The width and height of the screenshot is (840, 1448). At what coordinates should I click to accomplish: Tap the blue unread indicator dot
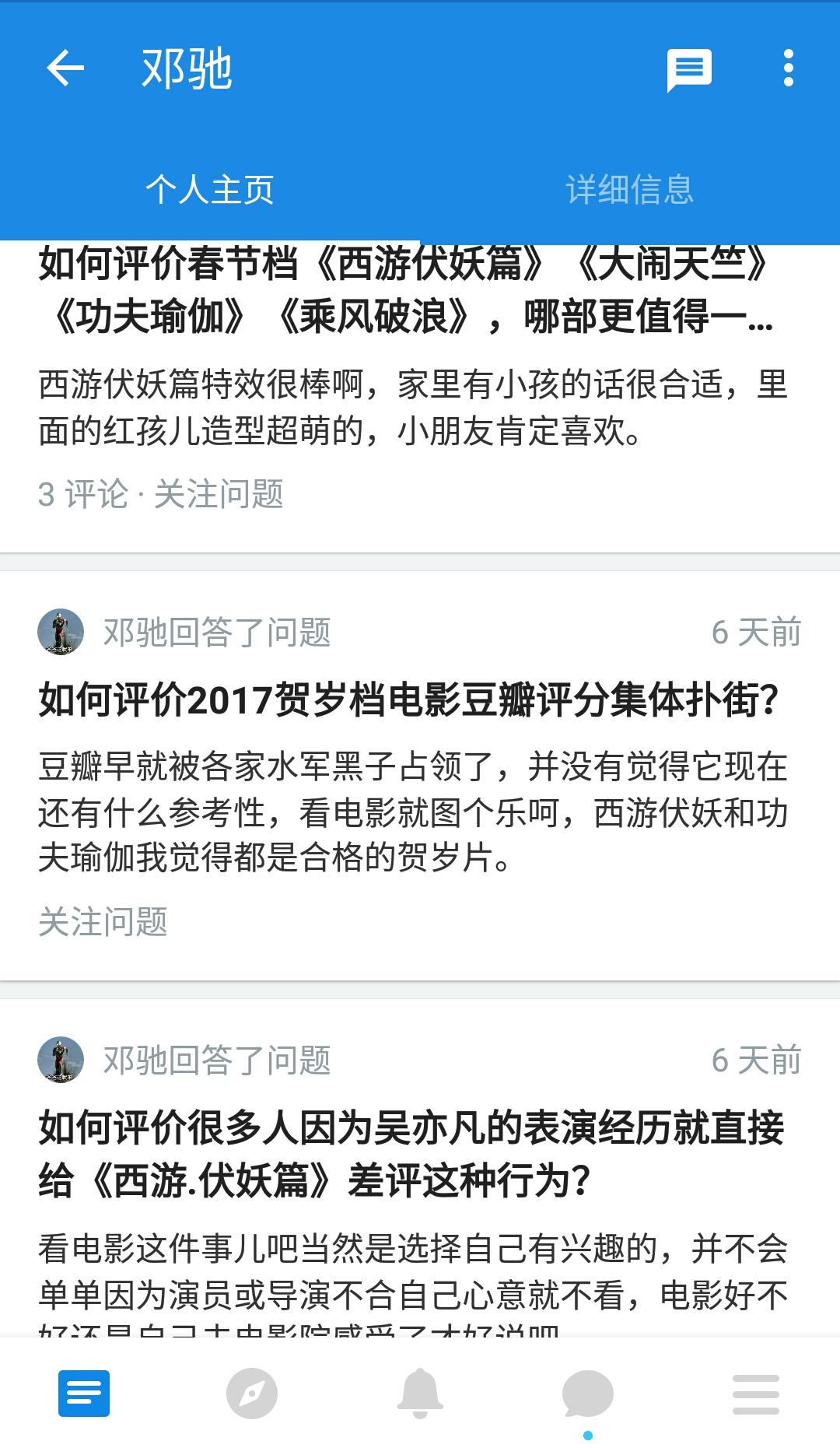pyautogui.click(x=587, y=1436)
